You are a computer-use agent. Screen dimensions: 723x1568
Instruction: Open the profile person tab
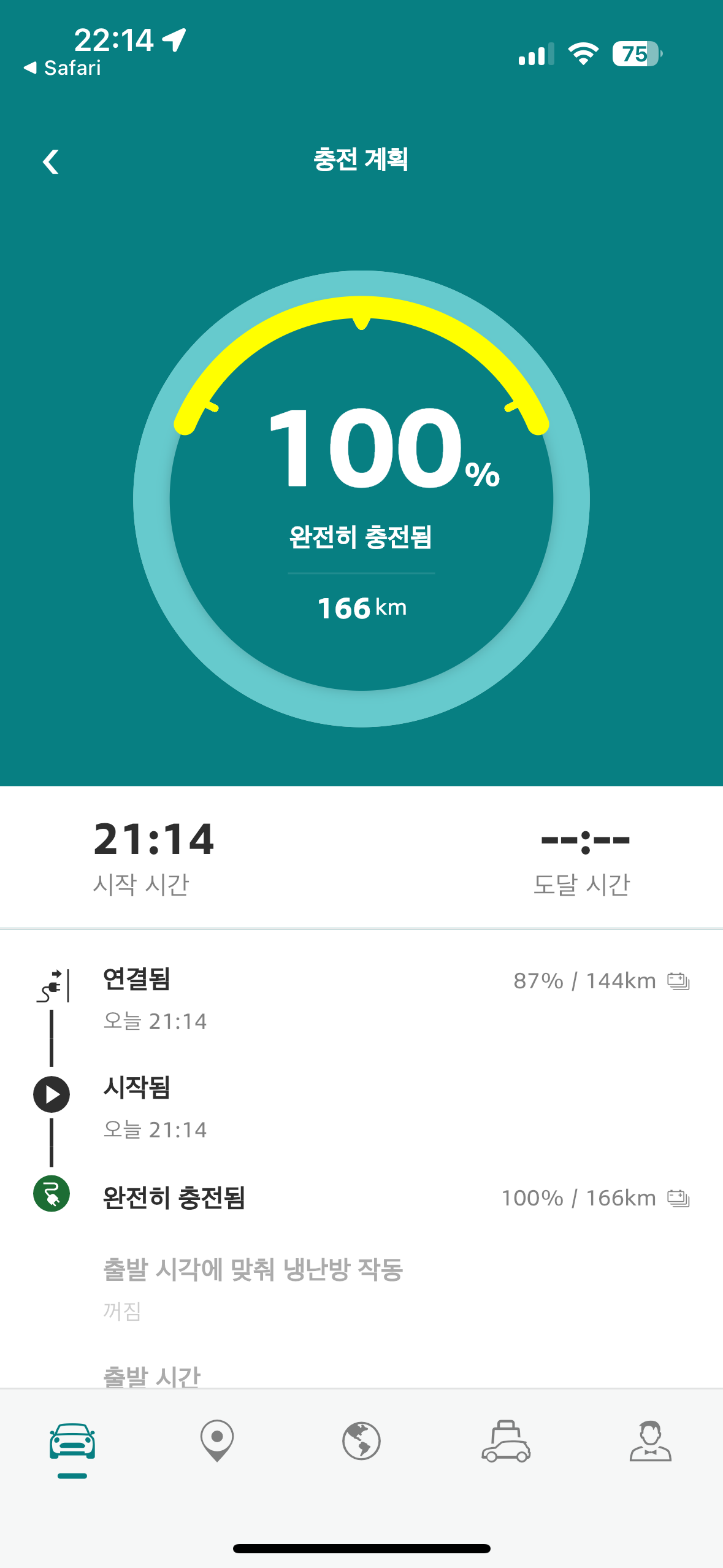[651, 1441]
